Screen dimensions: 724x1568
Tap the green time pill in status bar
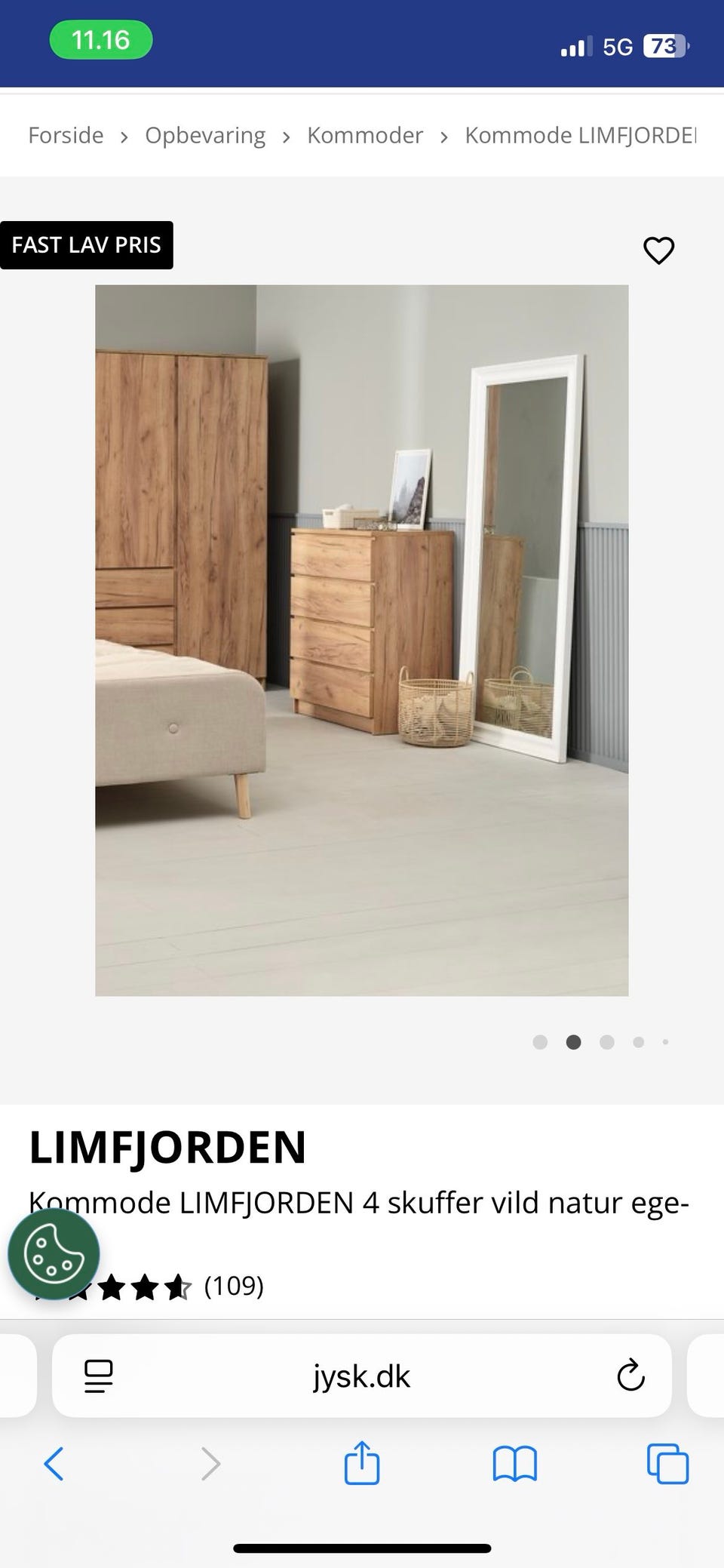[101, 42]
